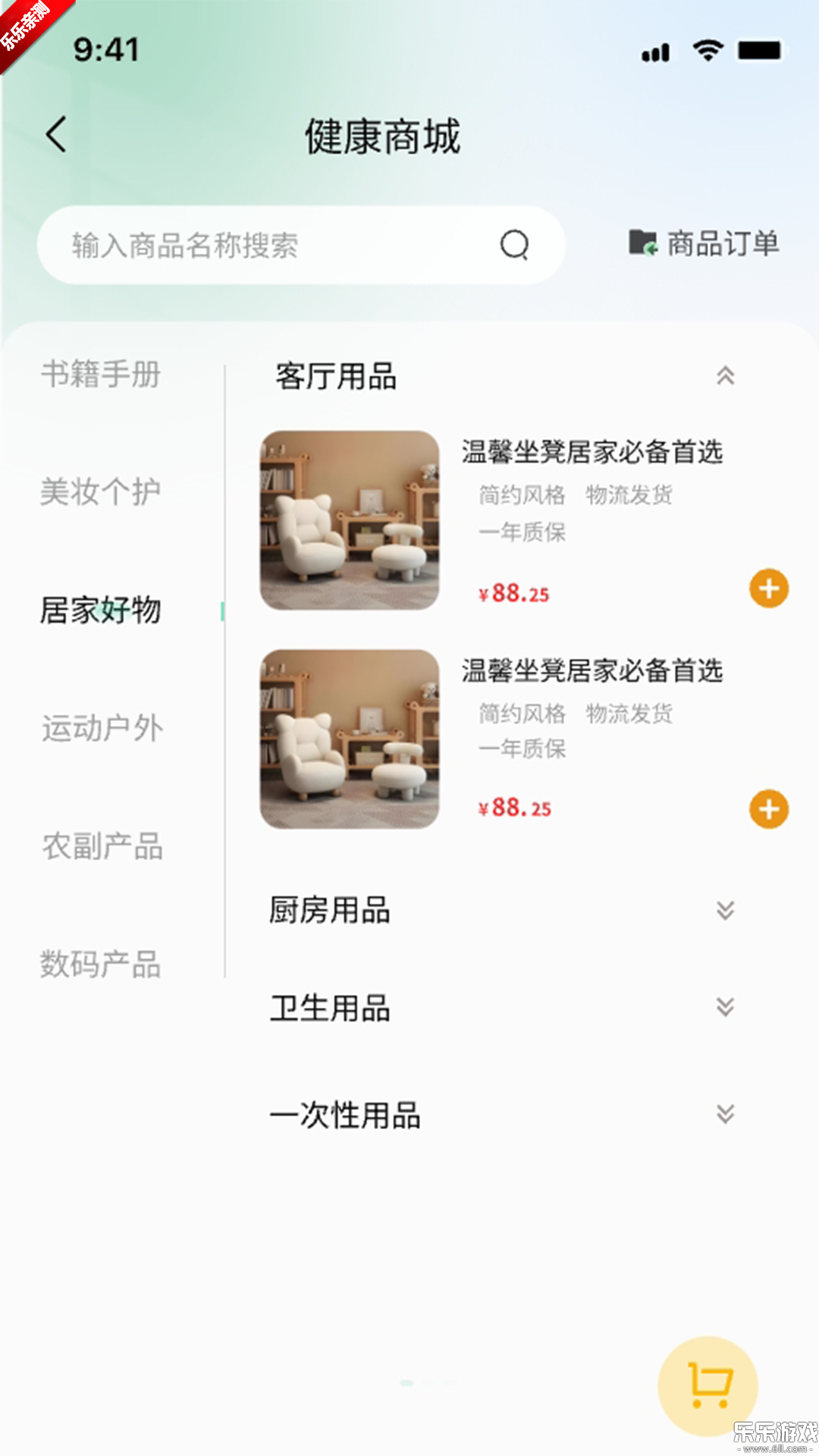819x1456 pixels.
Task: Tap the product search input field
Action: [227, 244]
